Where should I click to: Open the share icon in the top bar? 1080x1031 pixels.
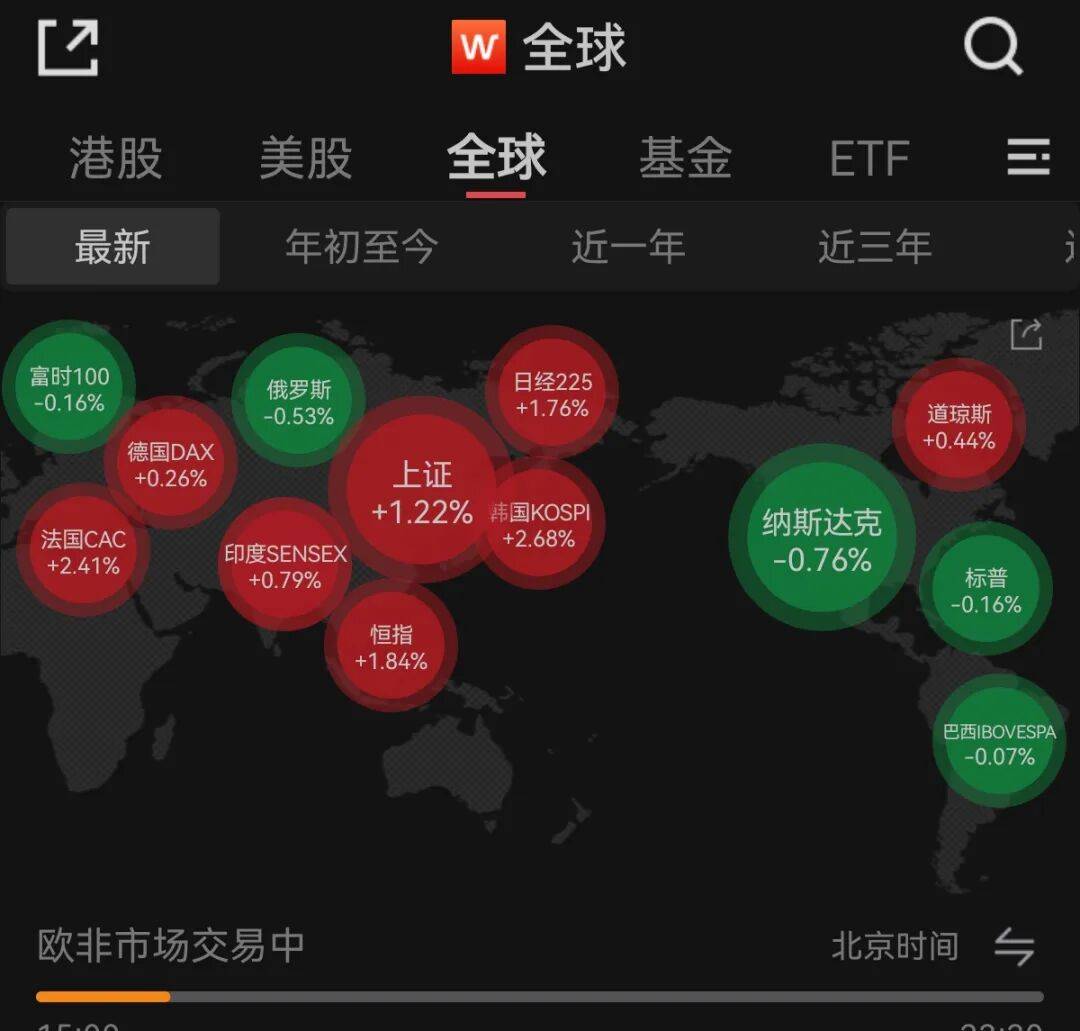tap(68, 47)
